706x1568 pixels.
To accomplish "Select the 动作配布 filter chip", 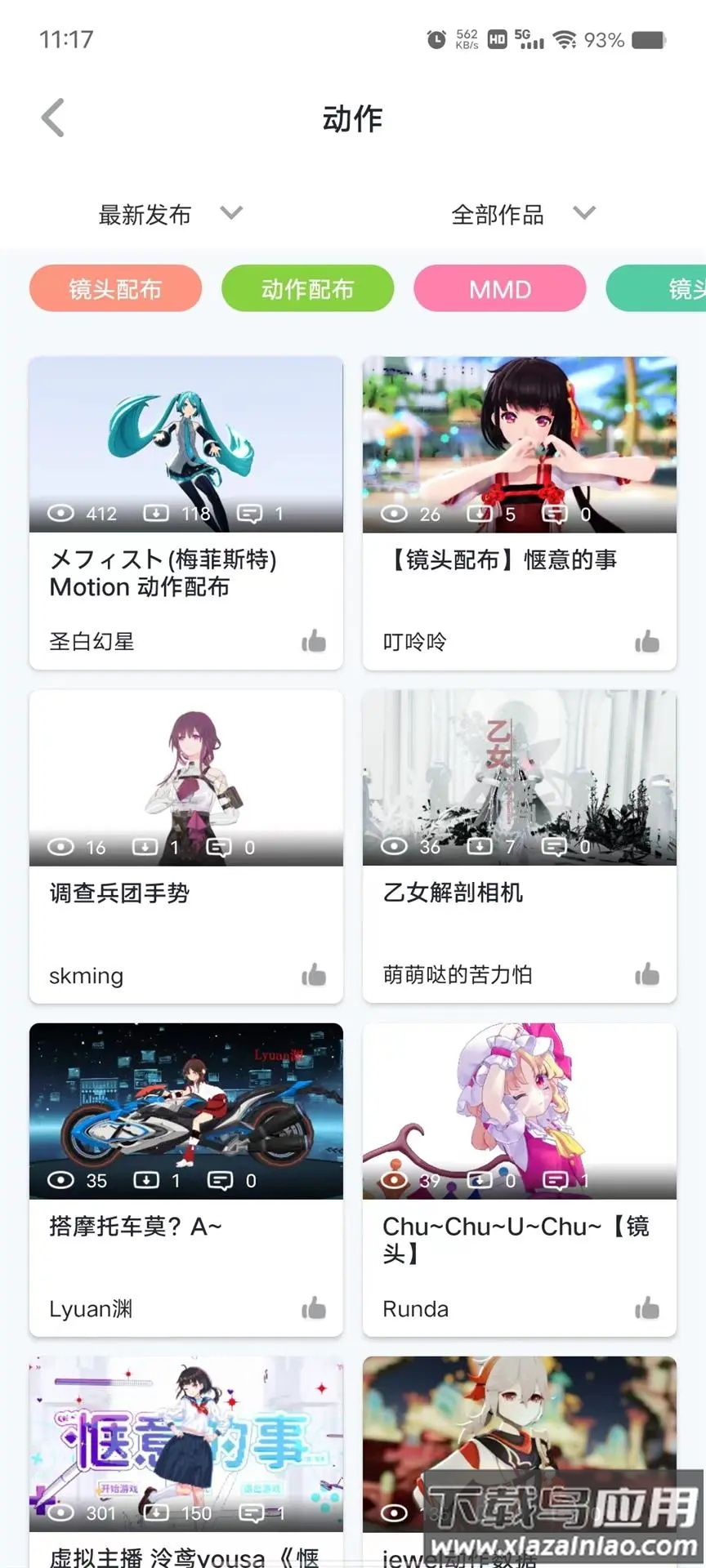I will (307, 288).
